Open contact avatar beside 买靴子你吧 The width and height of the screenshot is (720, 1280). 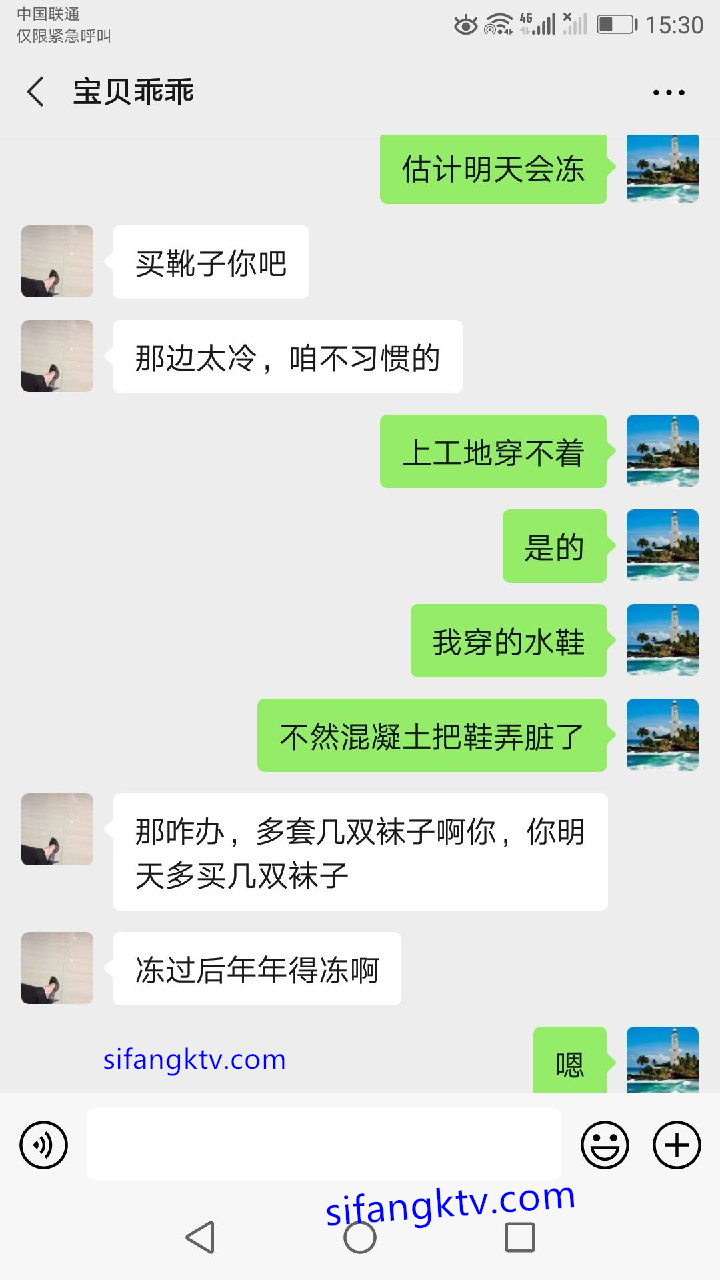click(57, 261)
